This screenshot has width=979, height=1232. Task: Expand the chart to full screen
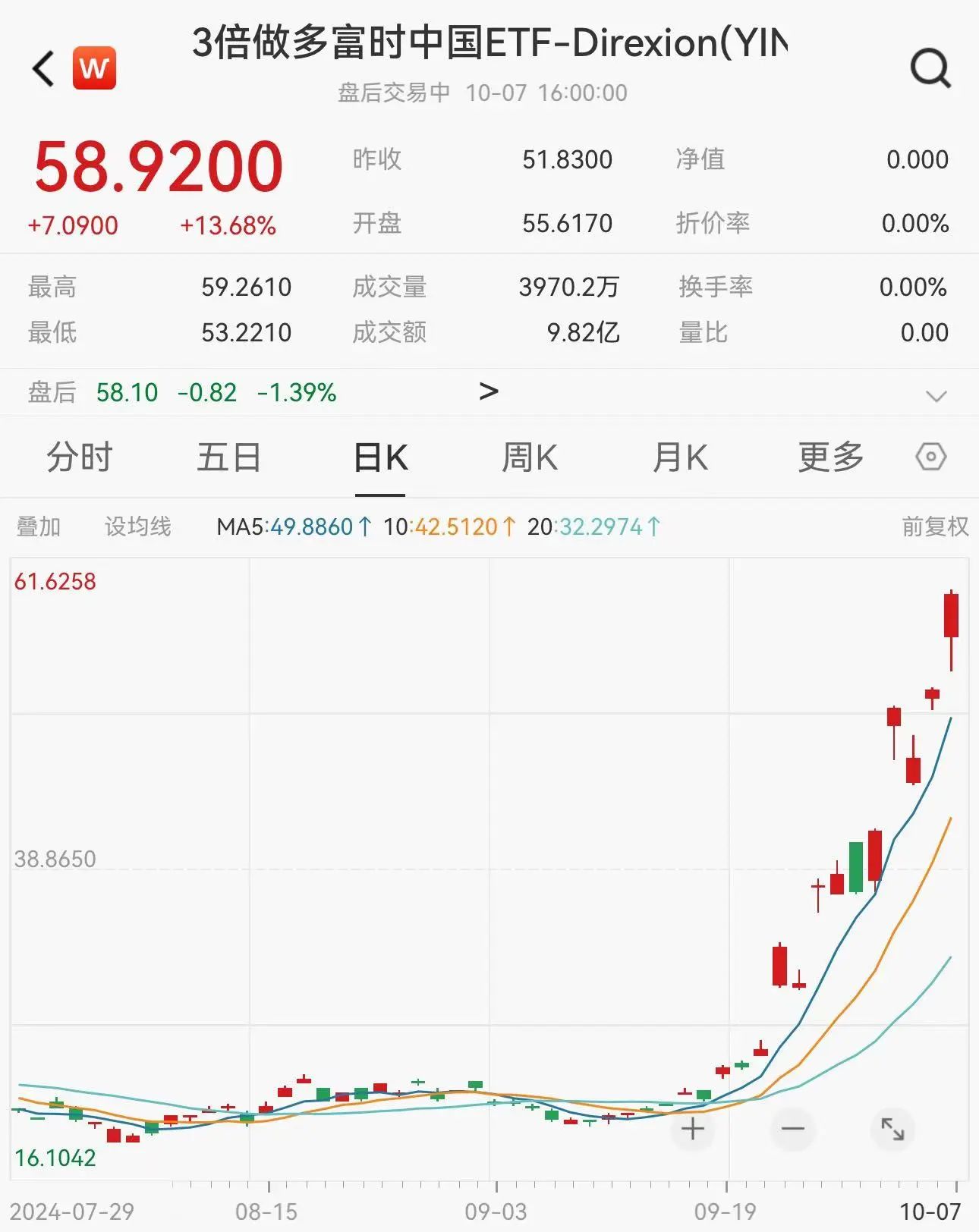coord(892,1130)
